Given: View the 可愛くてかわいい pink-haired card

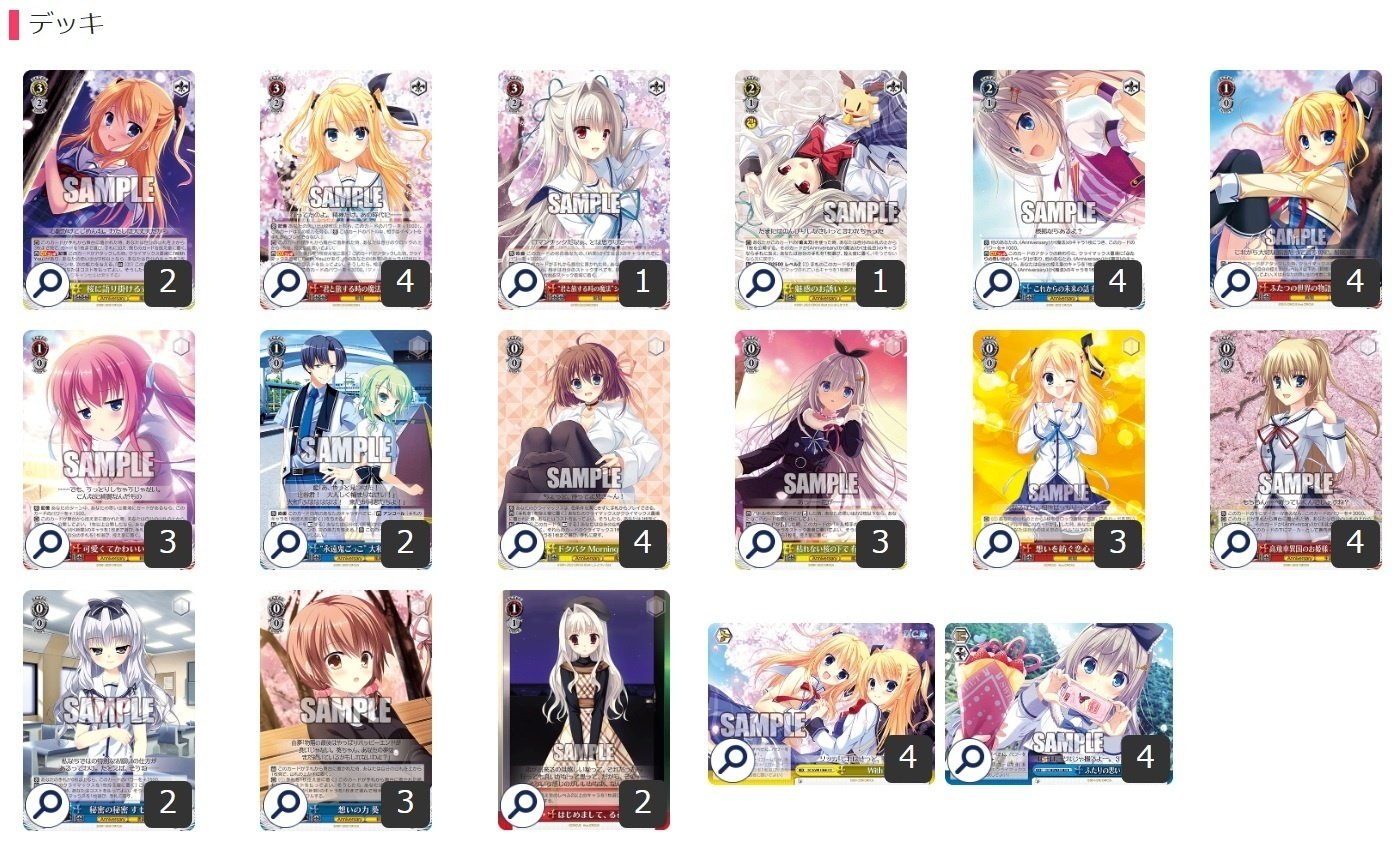Looking at the screenshot, I should [46, 544].
